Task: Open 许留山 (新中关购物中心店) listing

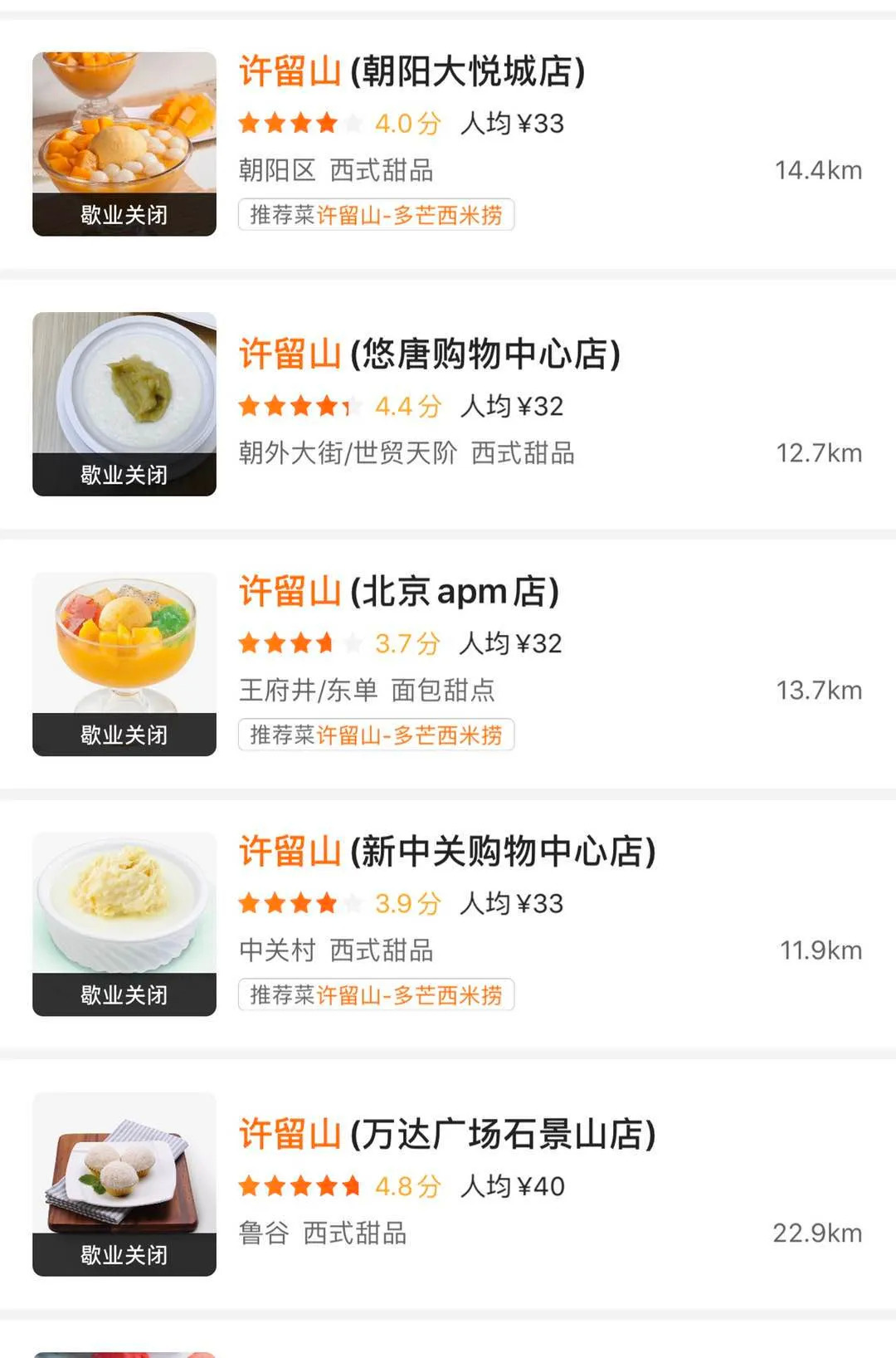Action: pyautogui.click(x=447, y=852)
